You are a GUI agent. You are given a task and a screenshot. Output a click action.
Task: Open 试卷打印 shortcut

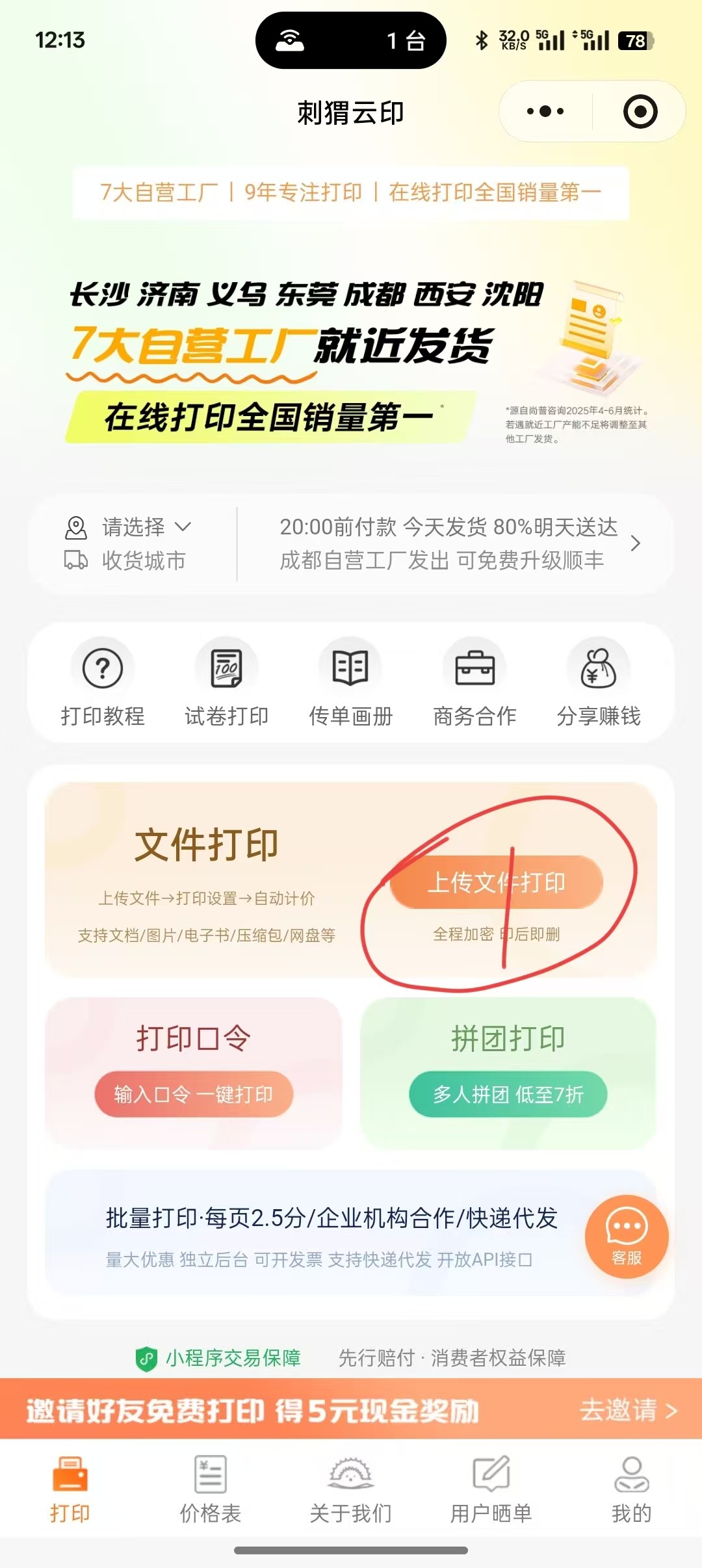point(227,683)
